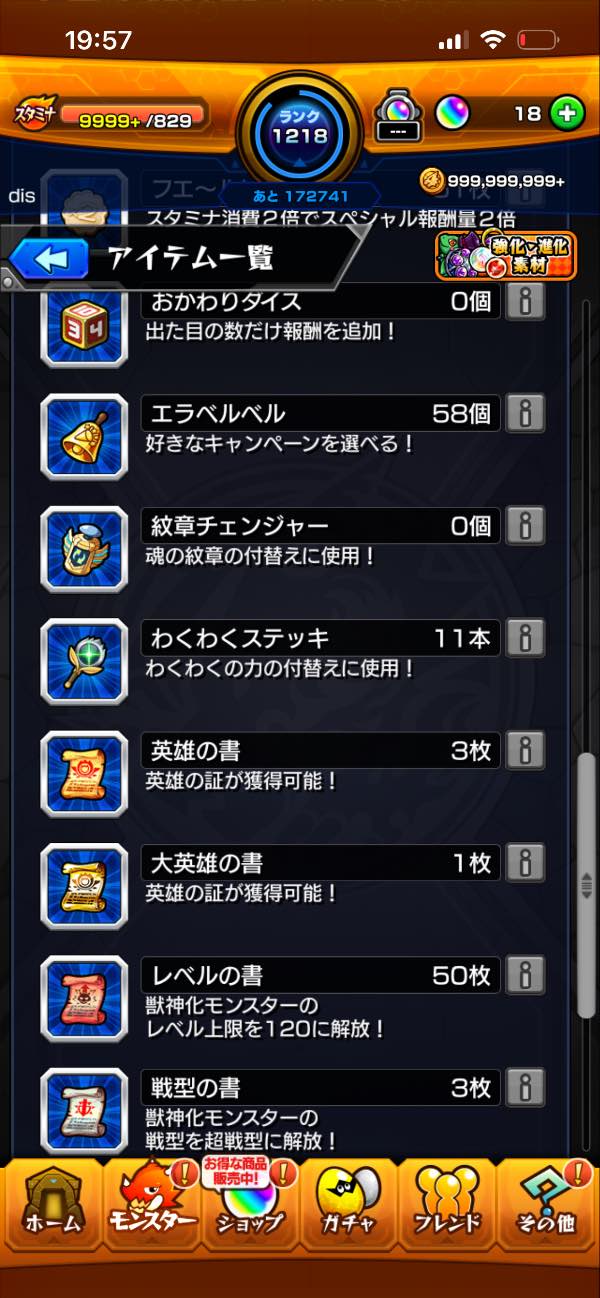Open the 強化・進化素材 button

click(x=506, y=257)
